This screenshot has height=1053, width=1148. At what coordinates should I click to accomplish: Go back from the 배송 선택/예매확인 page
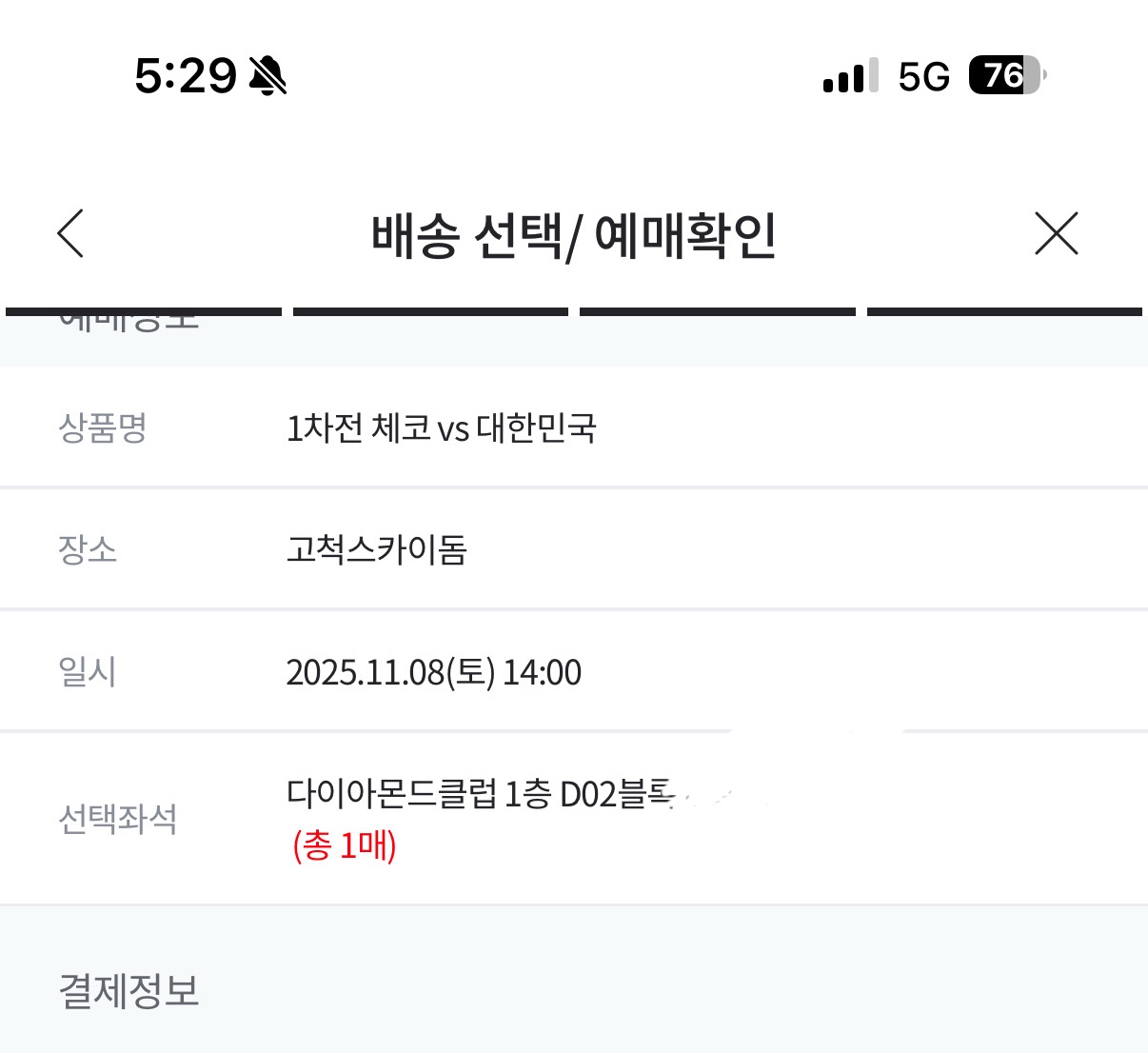[x=71, y=233]
